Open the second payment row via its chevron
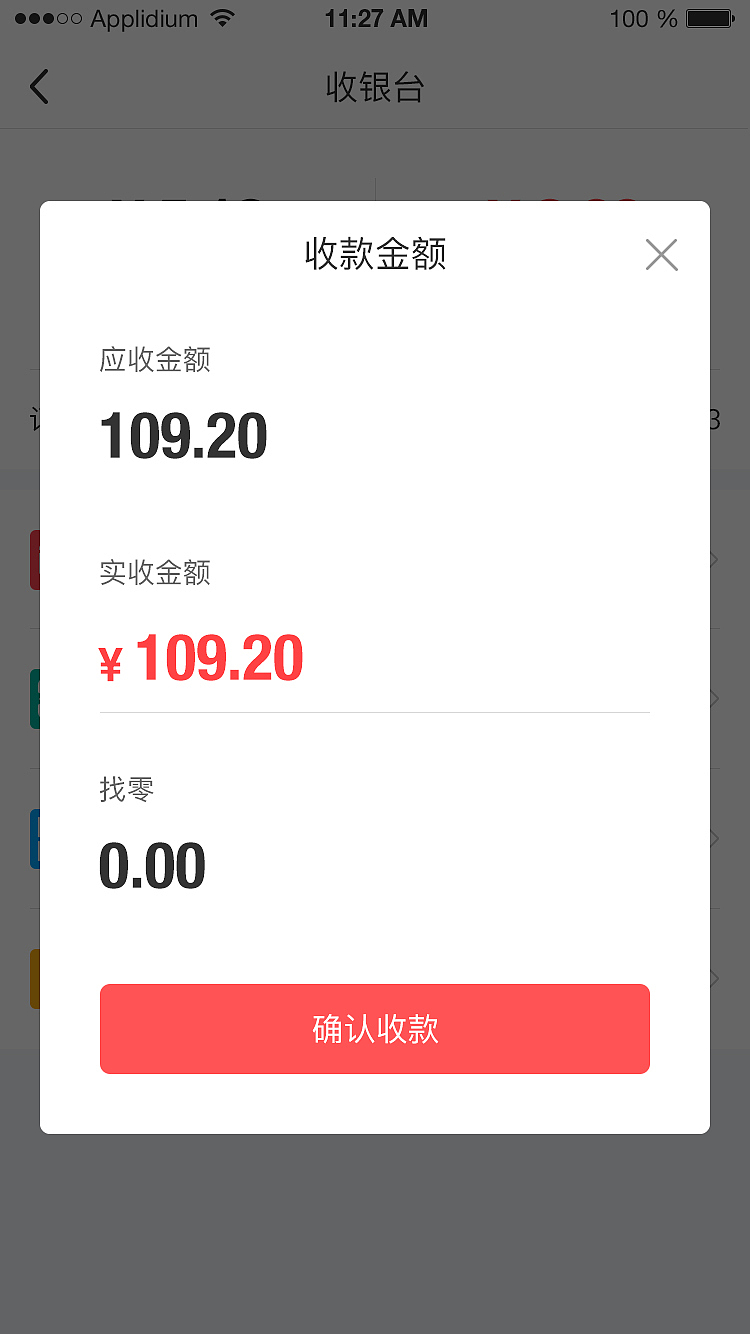 714,699
